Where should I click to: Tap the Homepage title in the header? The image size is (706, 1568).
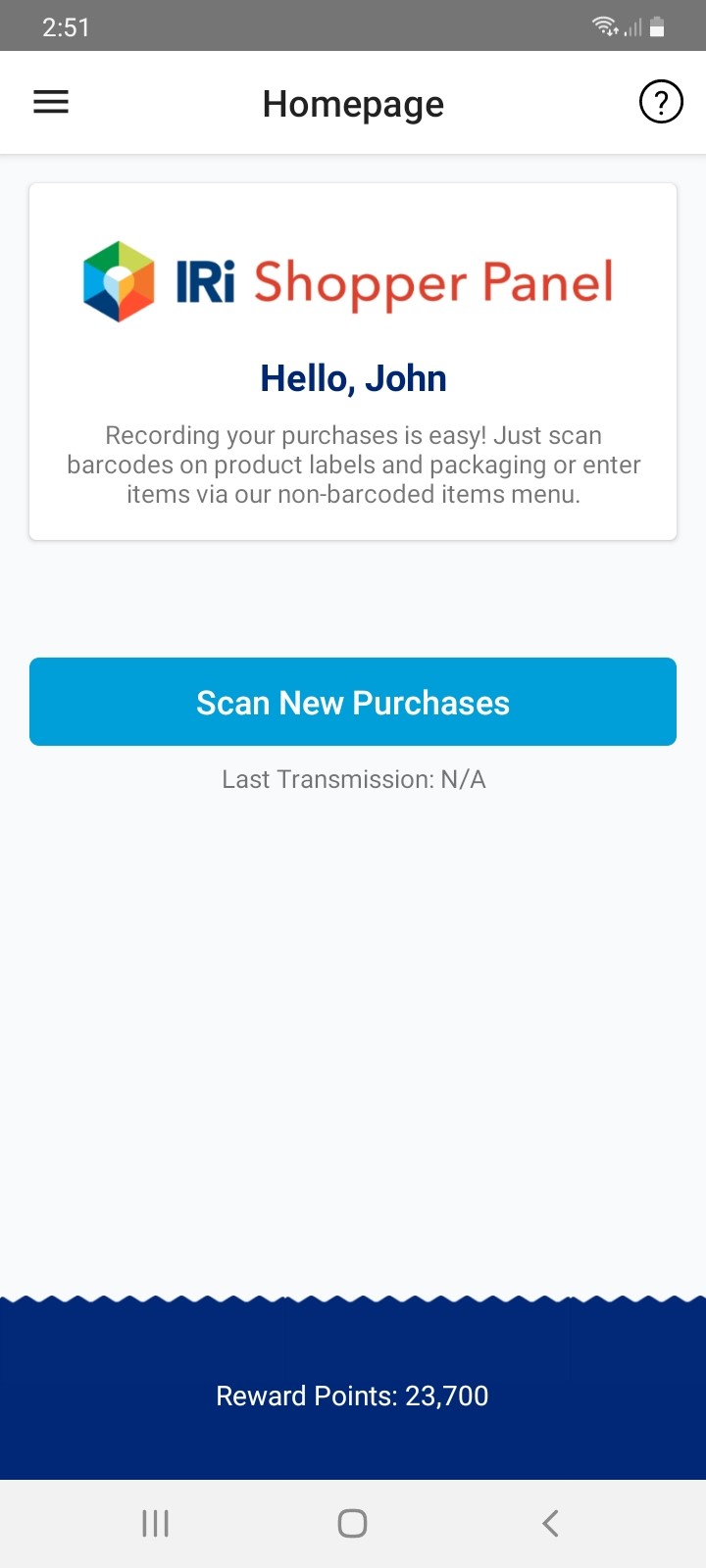(353, 103)
